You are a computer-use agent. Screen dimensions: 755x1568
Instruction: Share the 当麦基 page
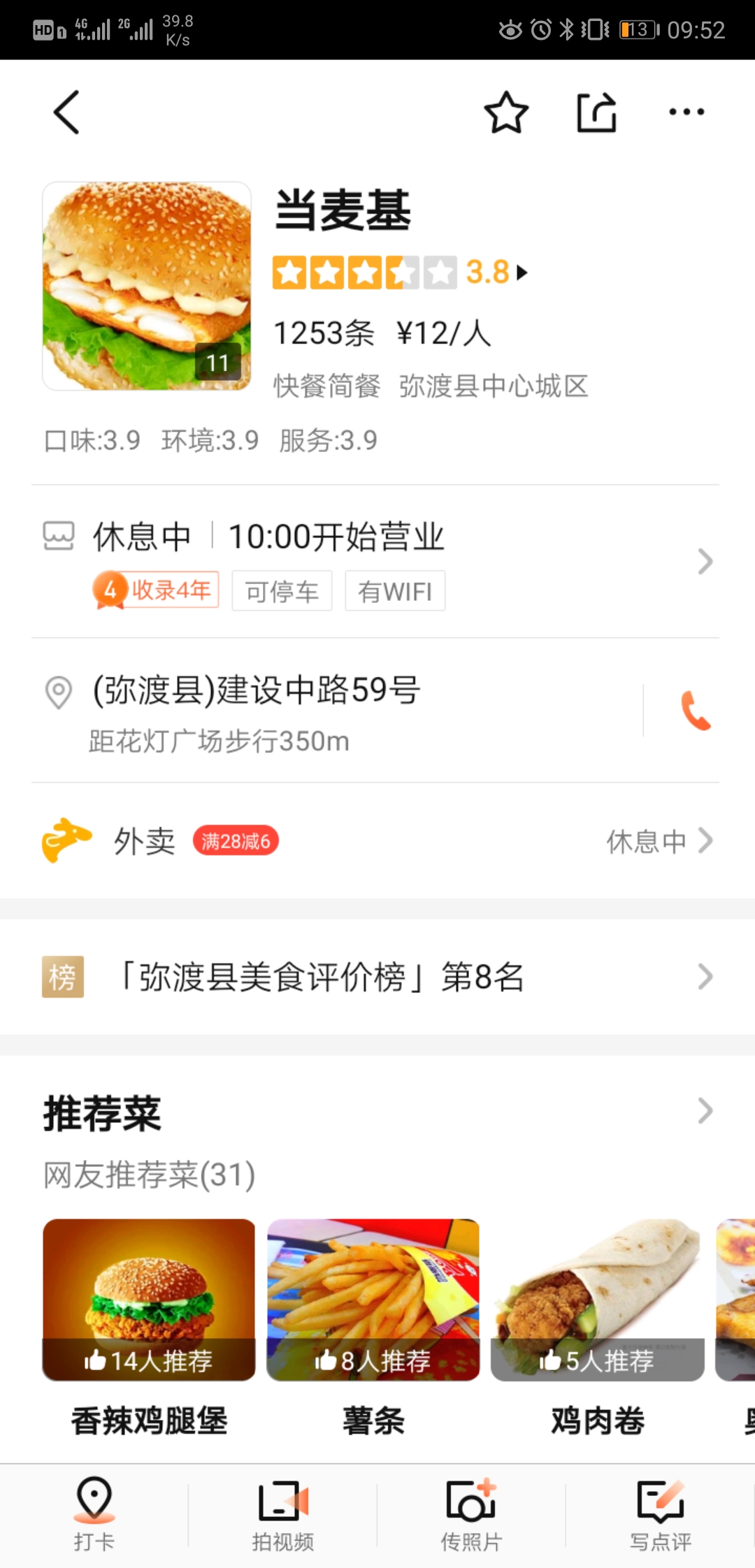[x=596, y=112]
